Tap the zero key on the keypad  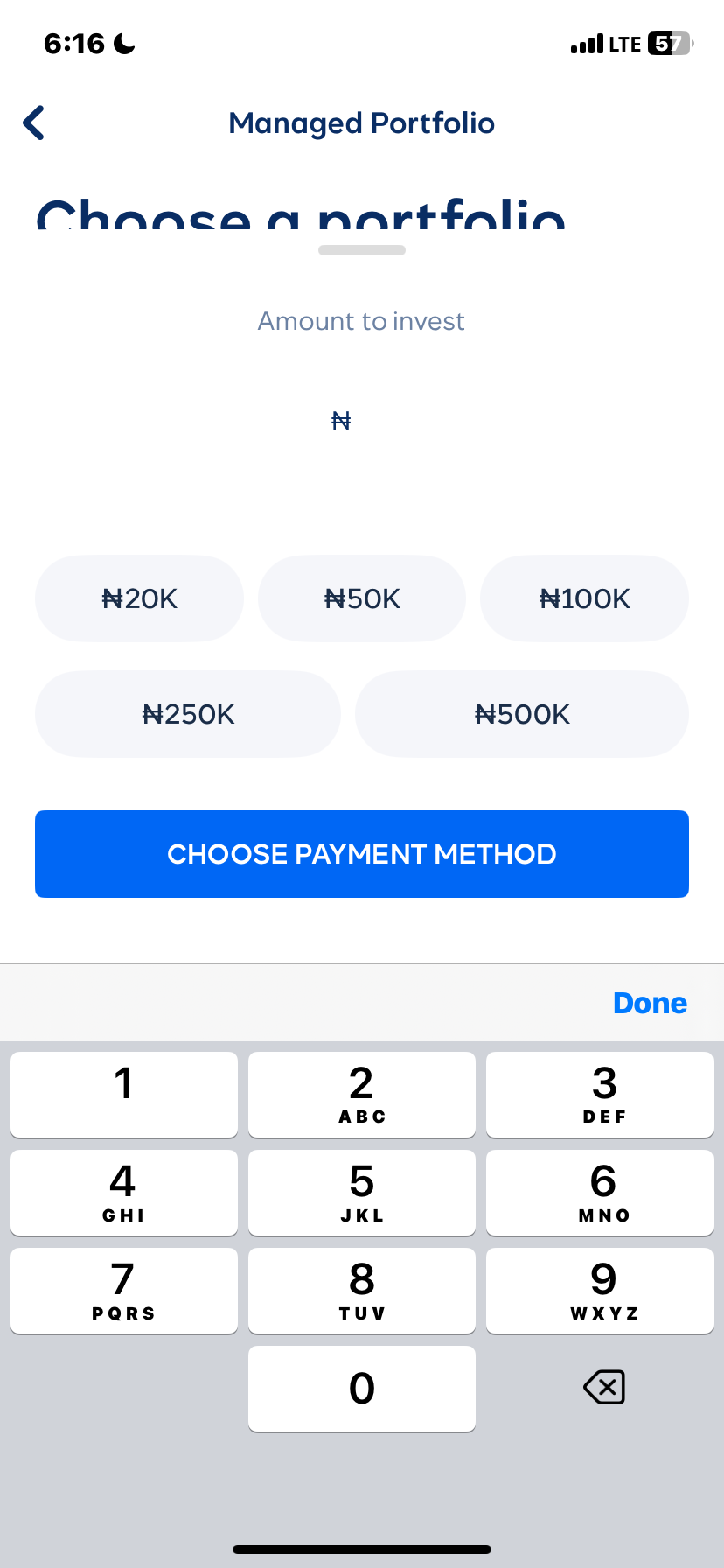click(361, 1388)
